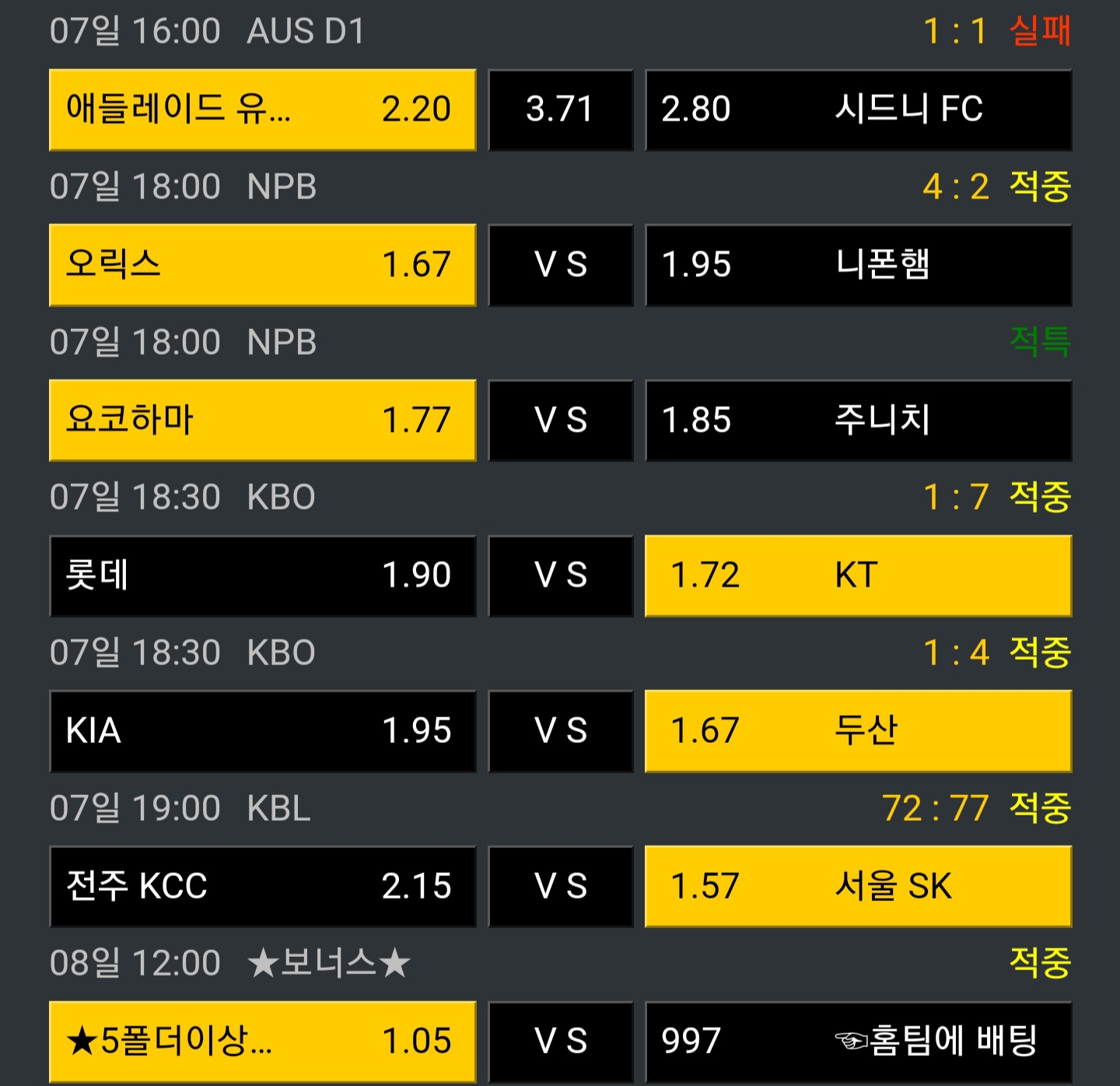Select the KT 1.72 odds
The image size is (1120, 1086).
(859, 576)
